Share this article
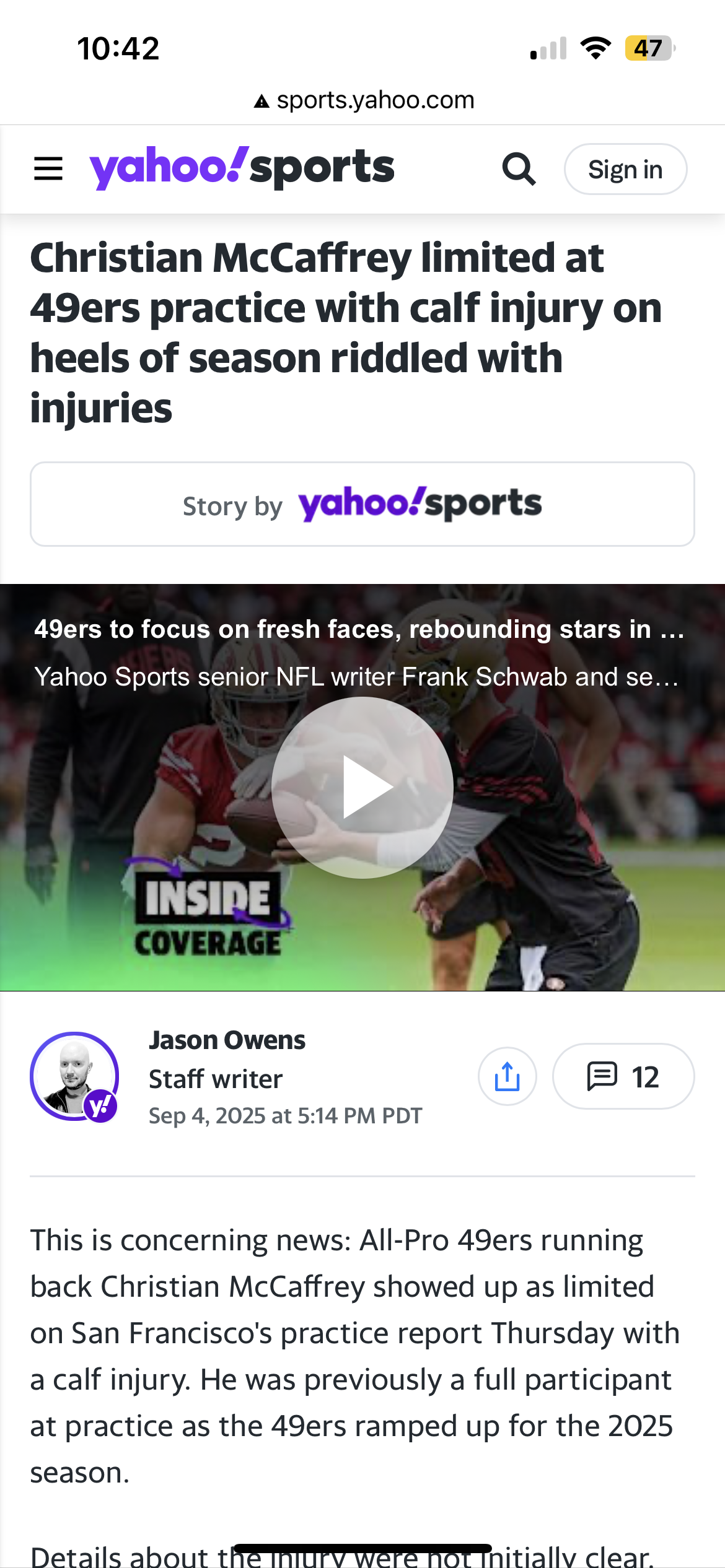 point(507,1076)
